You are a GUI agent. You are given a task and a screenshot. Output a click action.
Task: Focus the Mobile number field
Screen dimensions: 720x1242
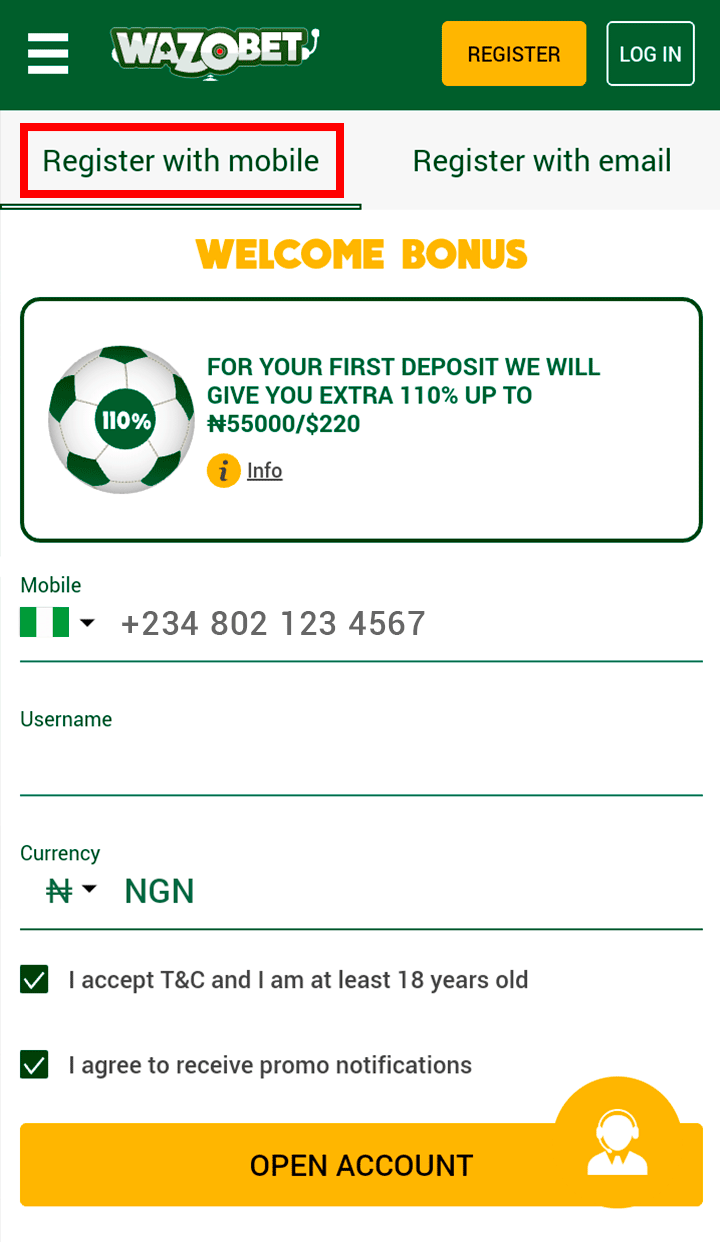point(400,624)
